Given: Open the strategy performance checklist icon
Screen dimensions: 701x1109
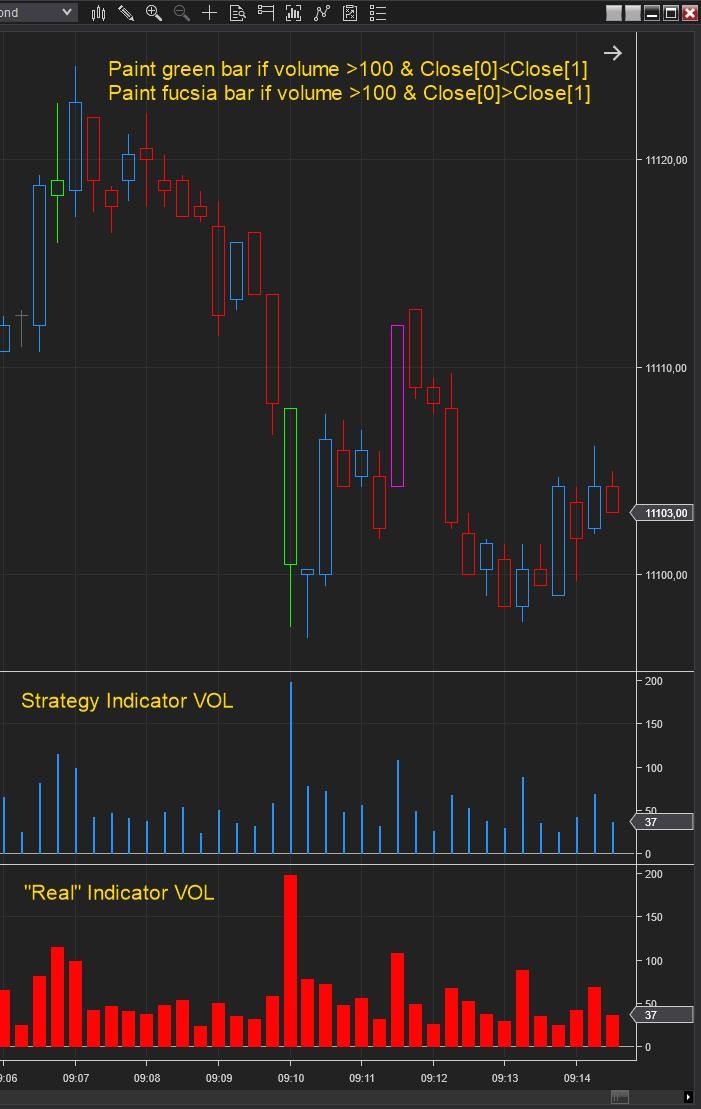Looking at the screenshot, I should point(350,13).
